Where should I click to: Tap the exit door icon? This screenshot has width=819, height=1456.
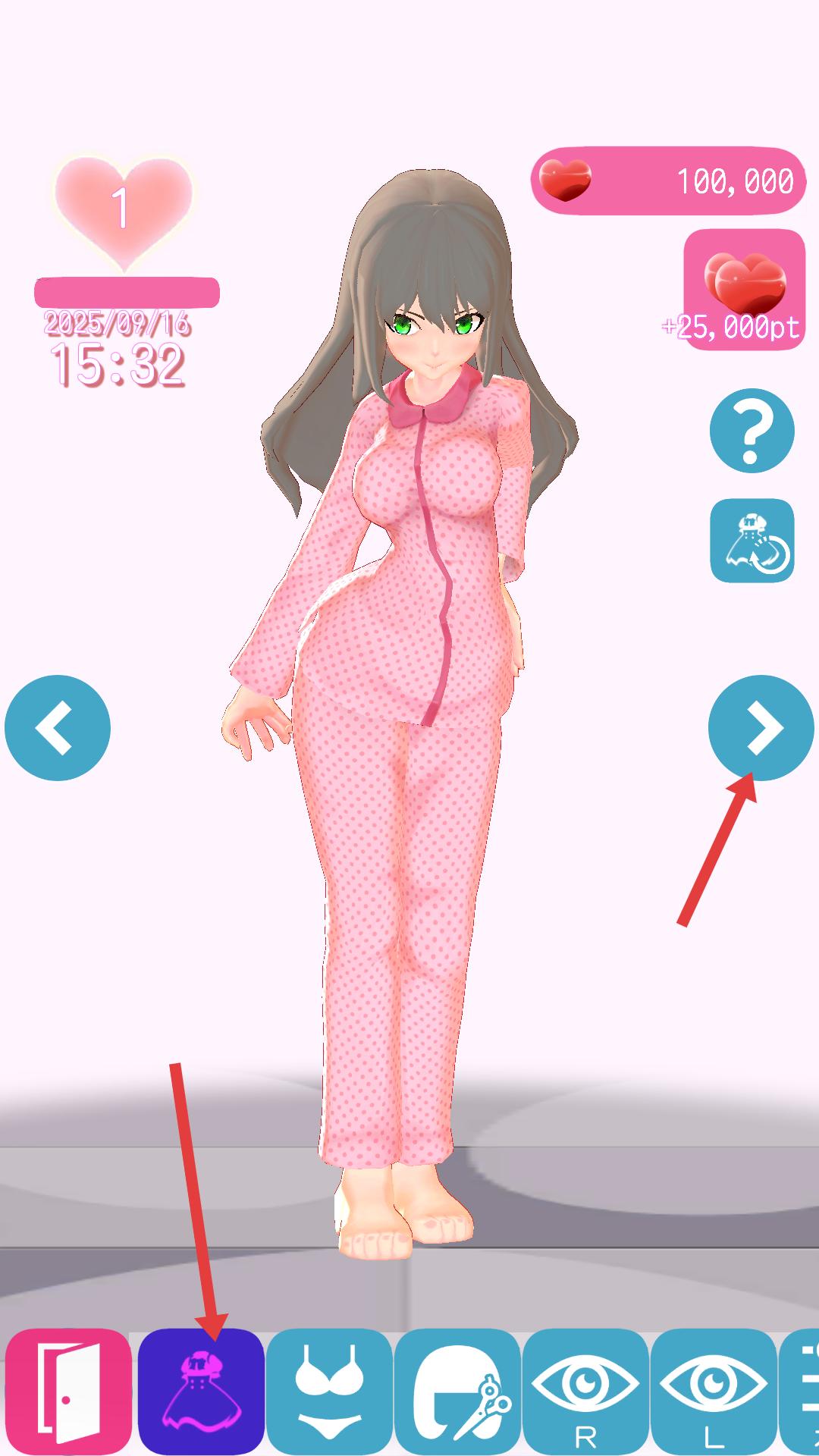click(x=68, y=1392)
